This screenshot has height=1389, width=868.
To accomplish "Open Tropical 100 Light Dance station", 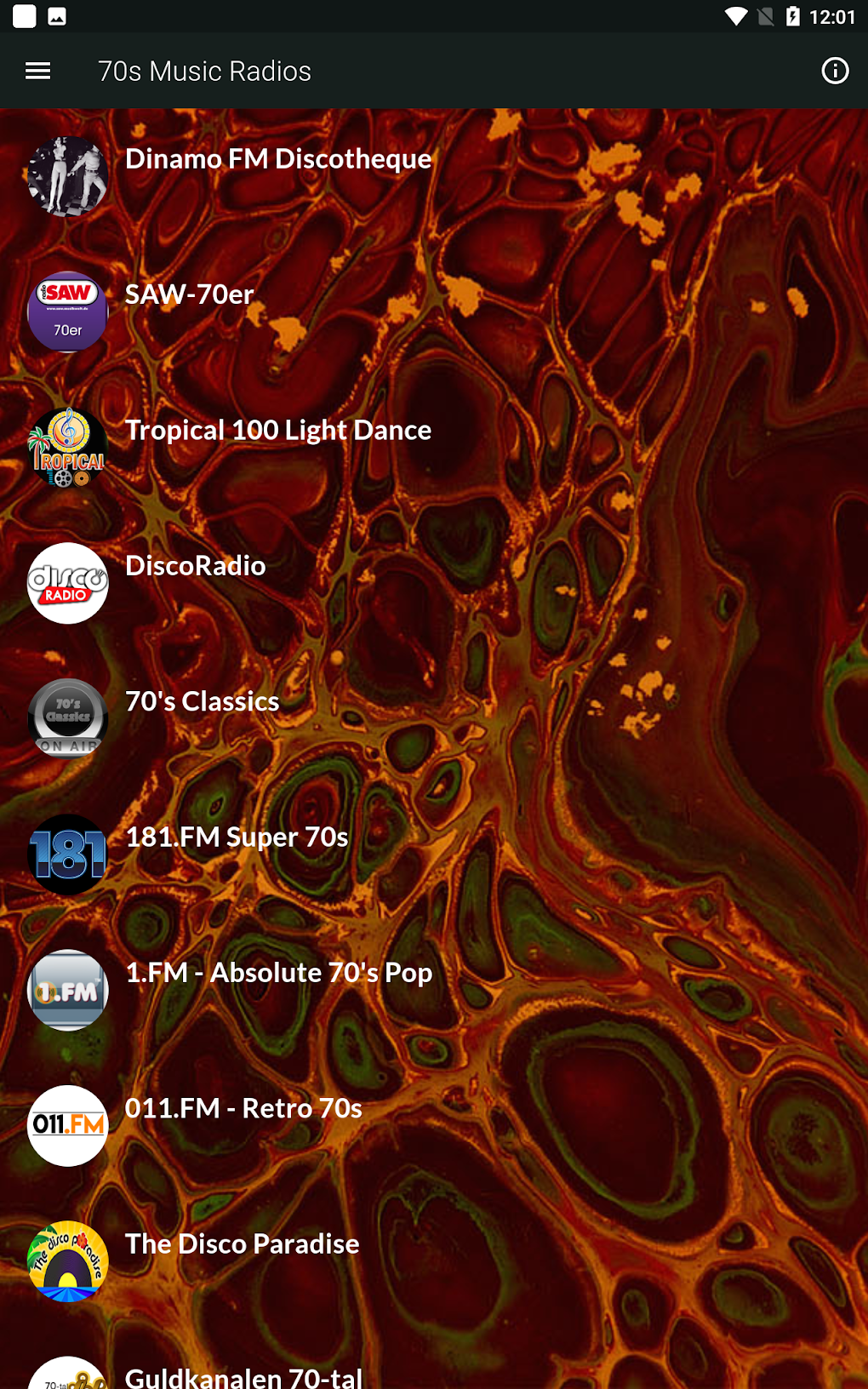I will tap(277, 430).
